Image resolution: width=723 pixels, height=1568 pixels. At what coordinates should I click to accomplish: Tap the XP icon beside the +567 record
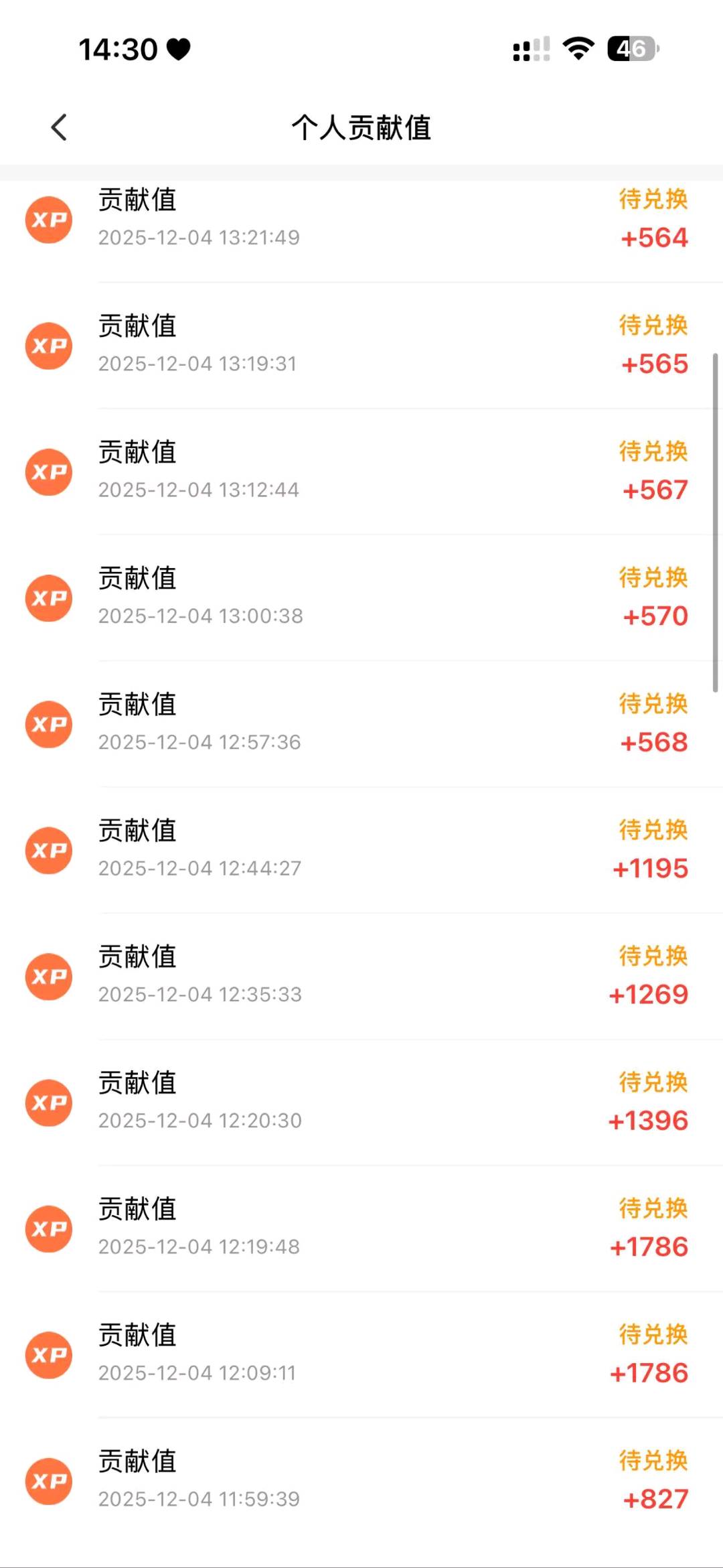[48, 472]
